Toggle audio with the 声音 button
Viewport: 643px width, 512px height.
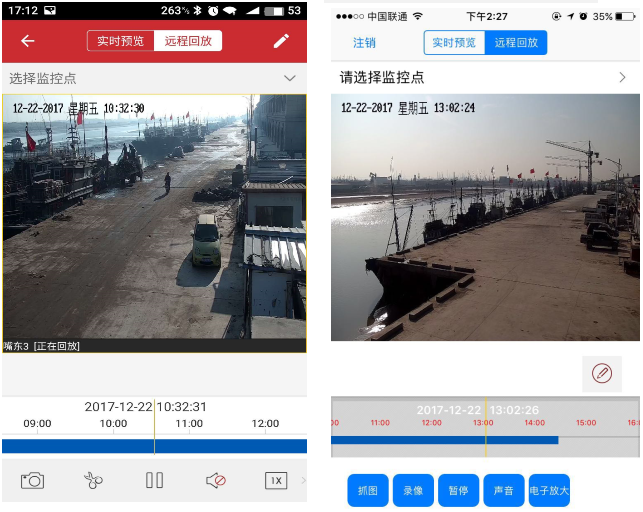(x=503, y=491)
